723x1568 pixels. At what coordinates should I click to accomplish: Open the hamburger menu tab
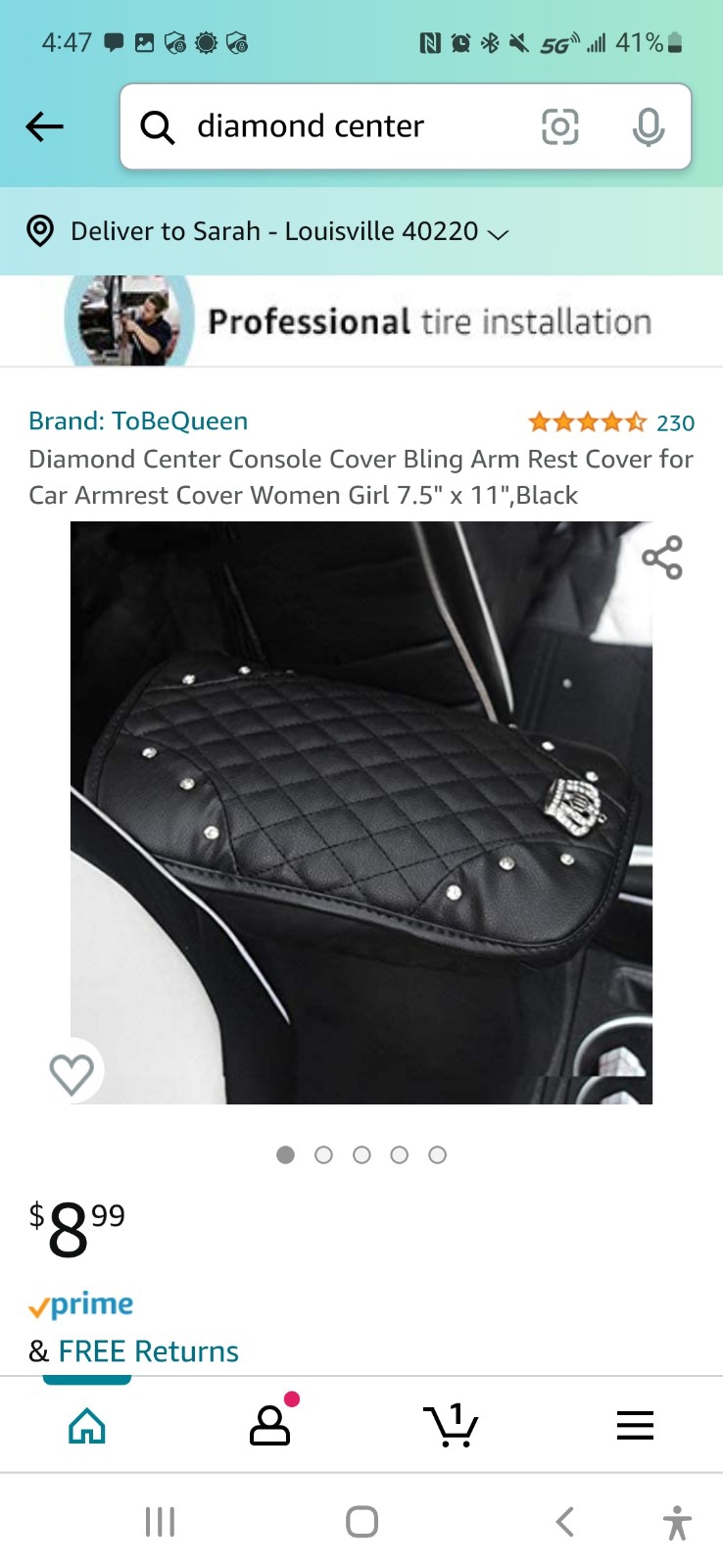(x=635, y=1425)
